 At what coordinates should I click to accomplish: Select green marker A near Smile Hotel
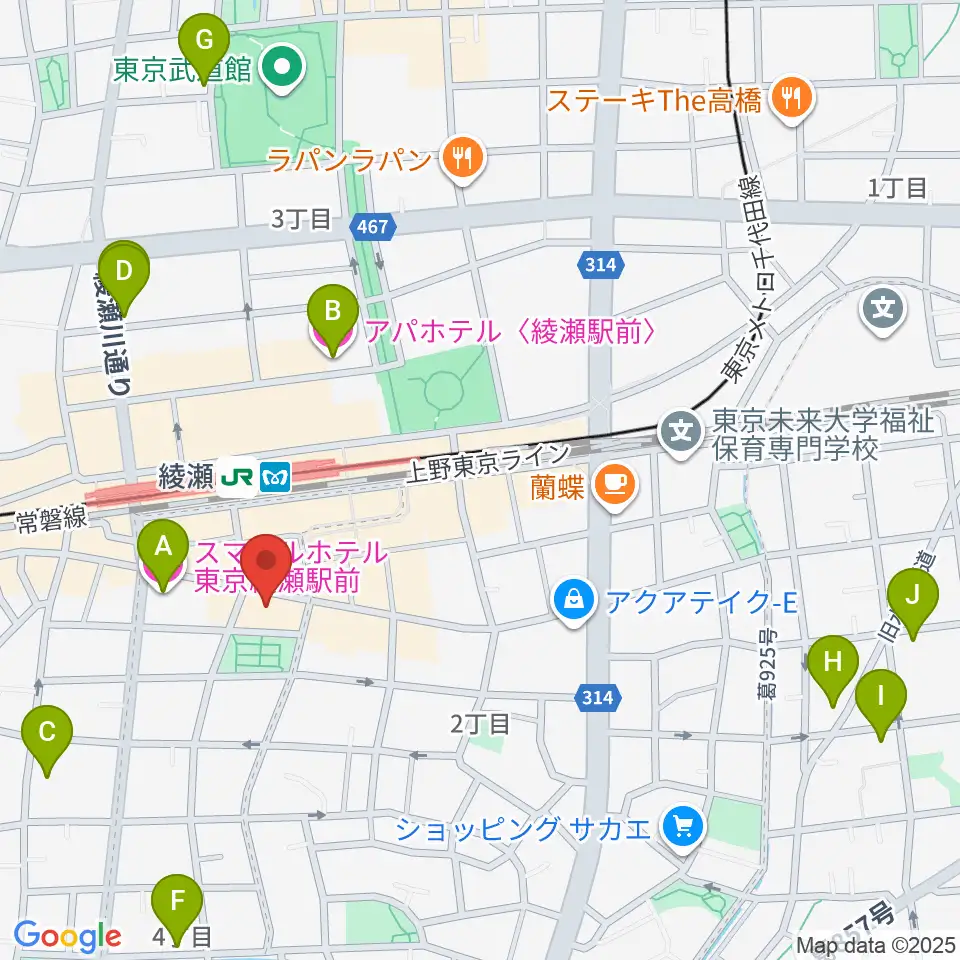pyautogui.click(x=163, y=555)
